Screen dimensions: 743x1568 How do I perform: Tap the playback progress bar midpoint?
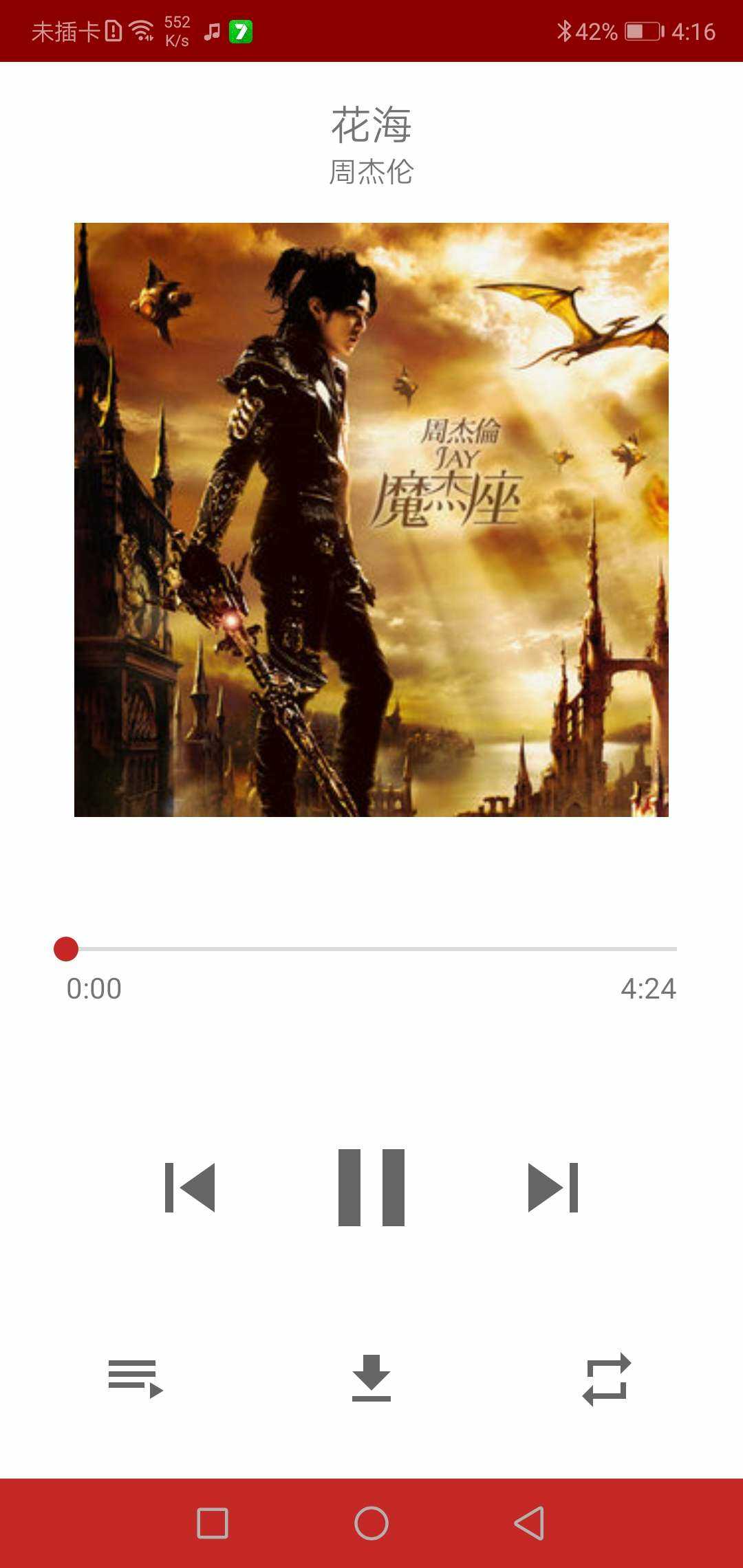371,948
